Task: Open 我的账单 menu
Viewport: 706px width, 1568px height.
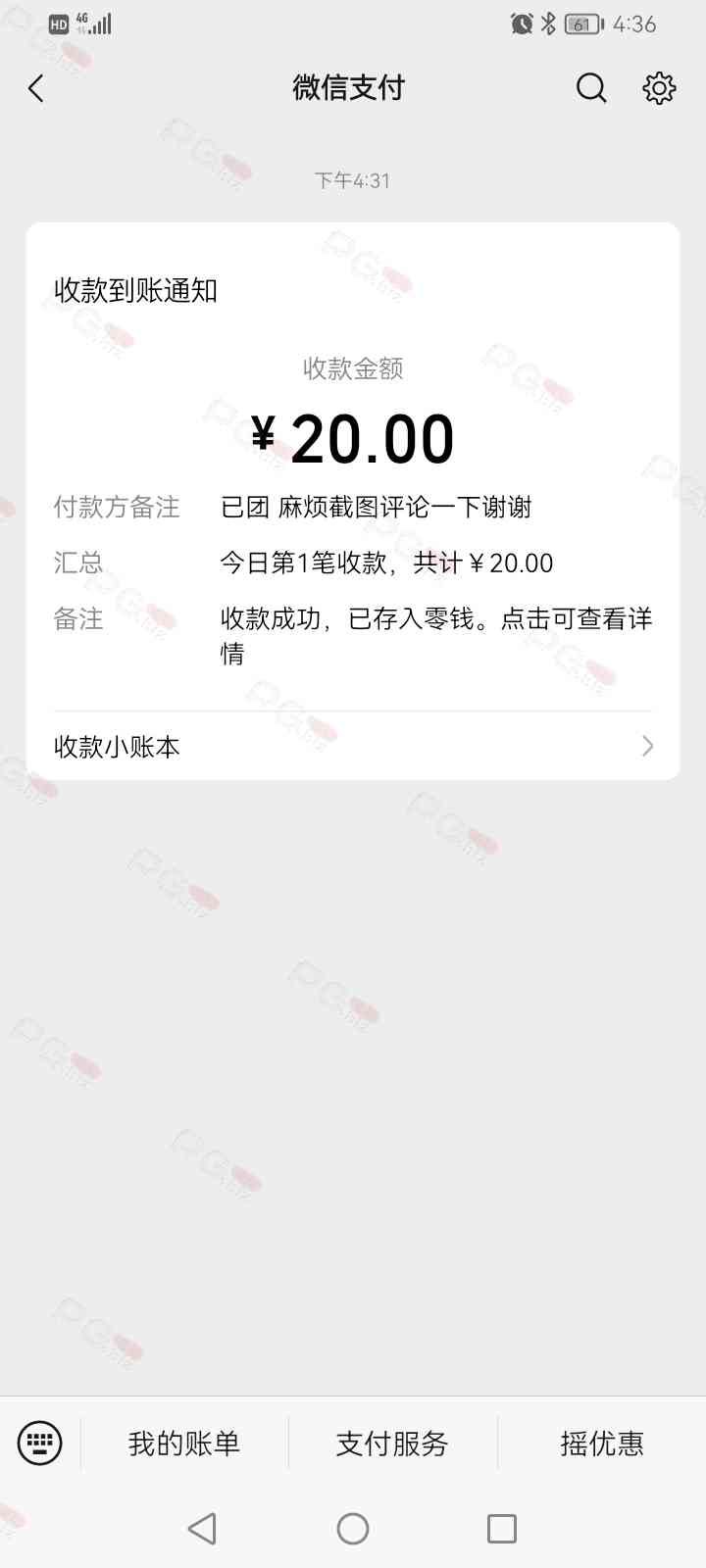Action: 184,1443
